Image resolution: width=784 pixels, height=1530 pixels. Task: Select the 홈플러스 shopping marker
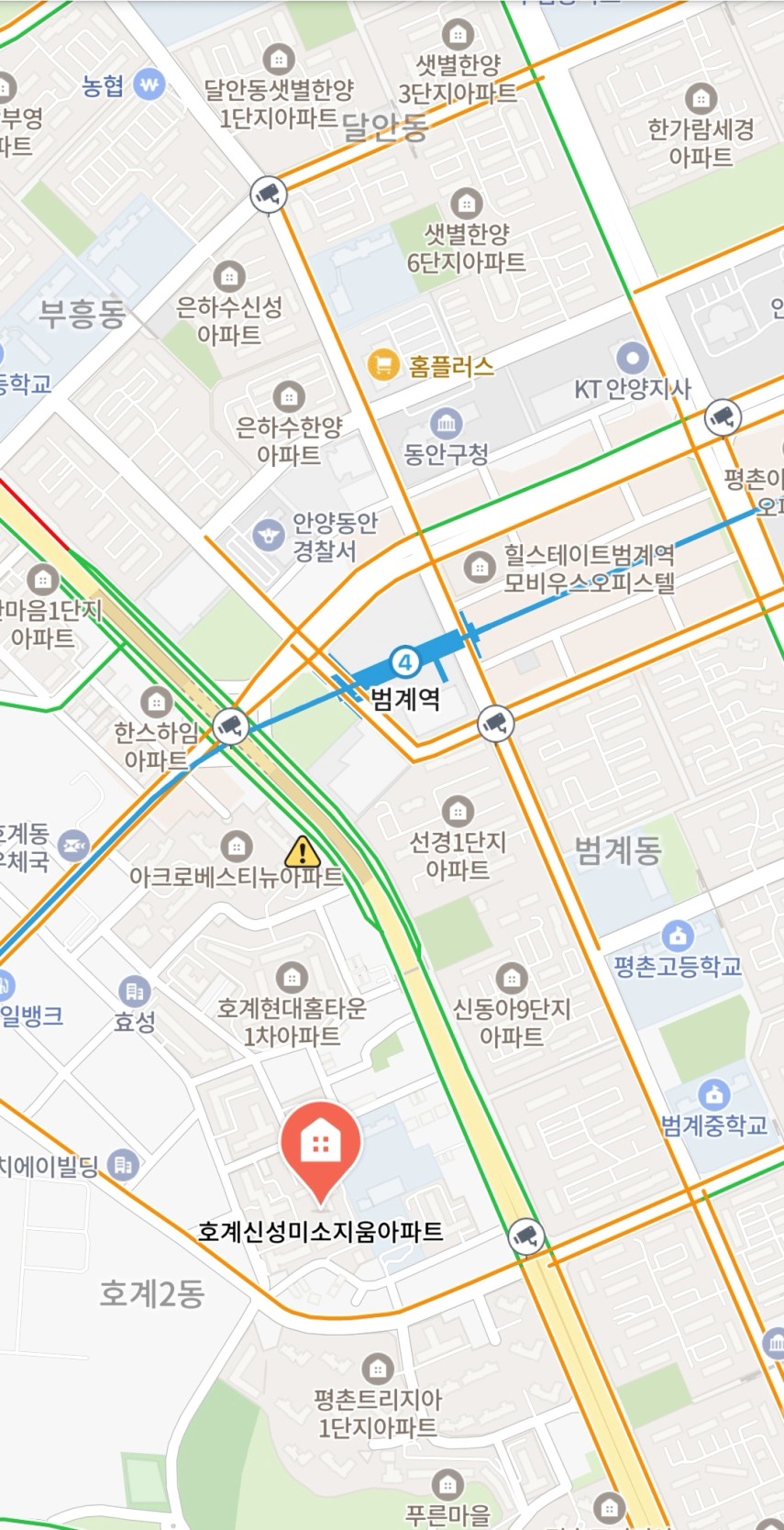pos(382,366)
